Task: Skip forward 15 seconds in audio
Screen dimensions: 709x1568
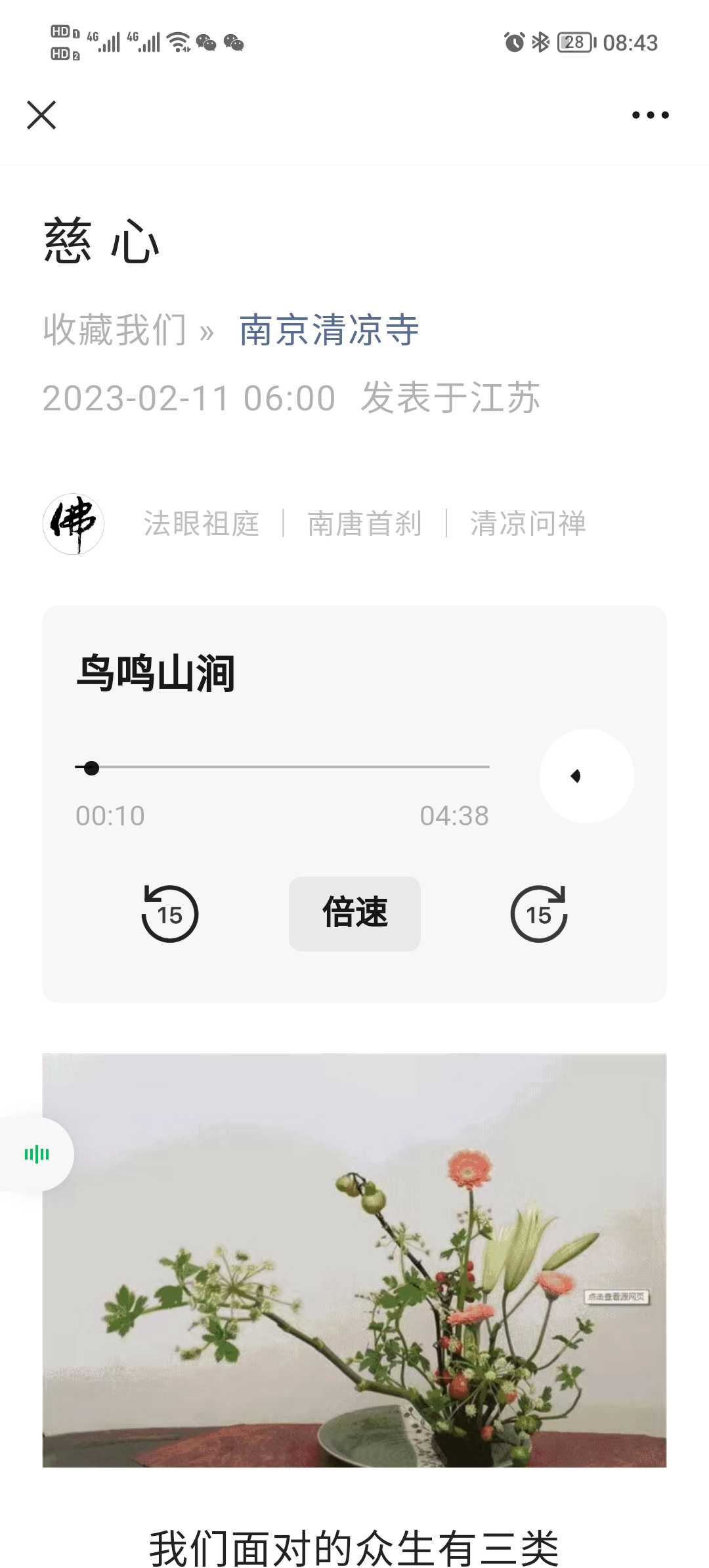Action: [x=539, y=913]
